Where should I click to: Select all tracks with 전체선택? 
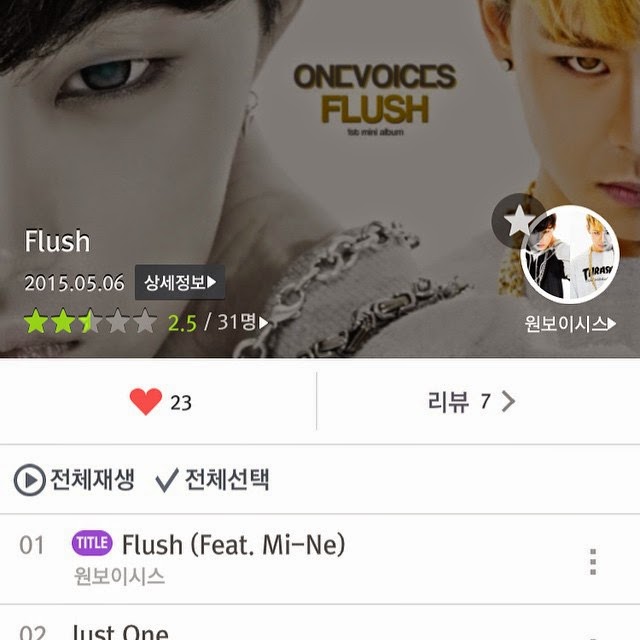212,480
